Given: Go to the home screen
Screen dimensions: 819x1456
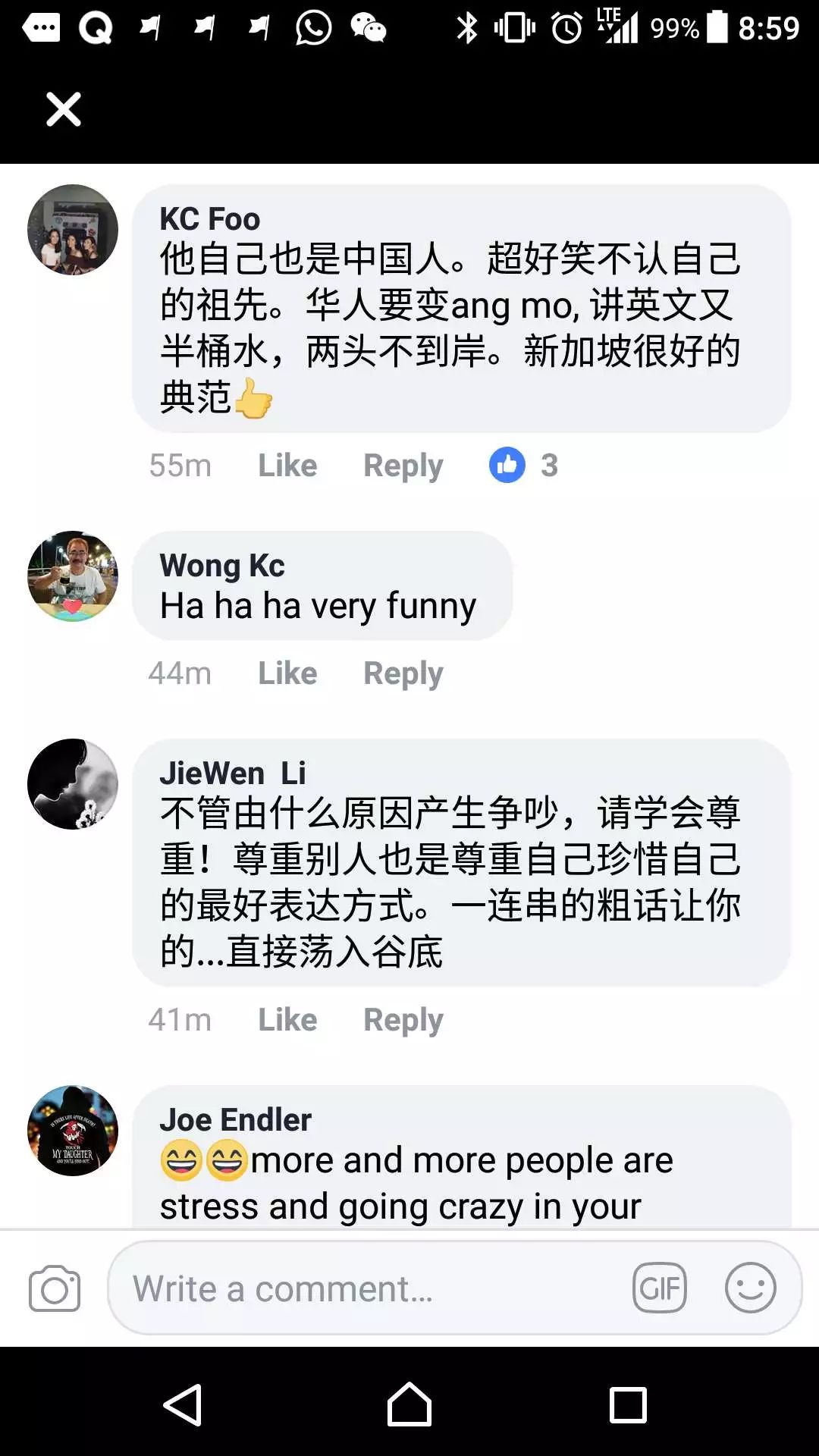Looking at the screenshot, I should [x=409, y=1405].
